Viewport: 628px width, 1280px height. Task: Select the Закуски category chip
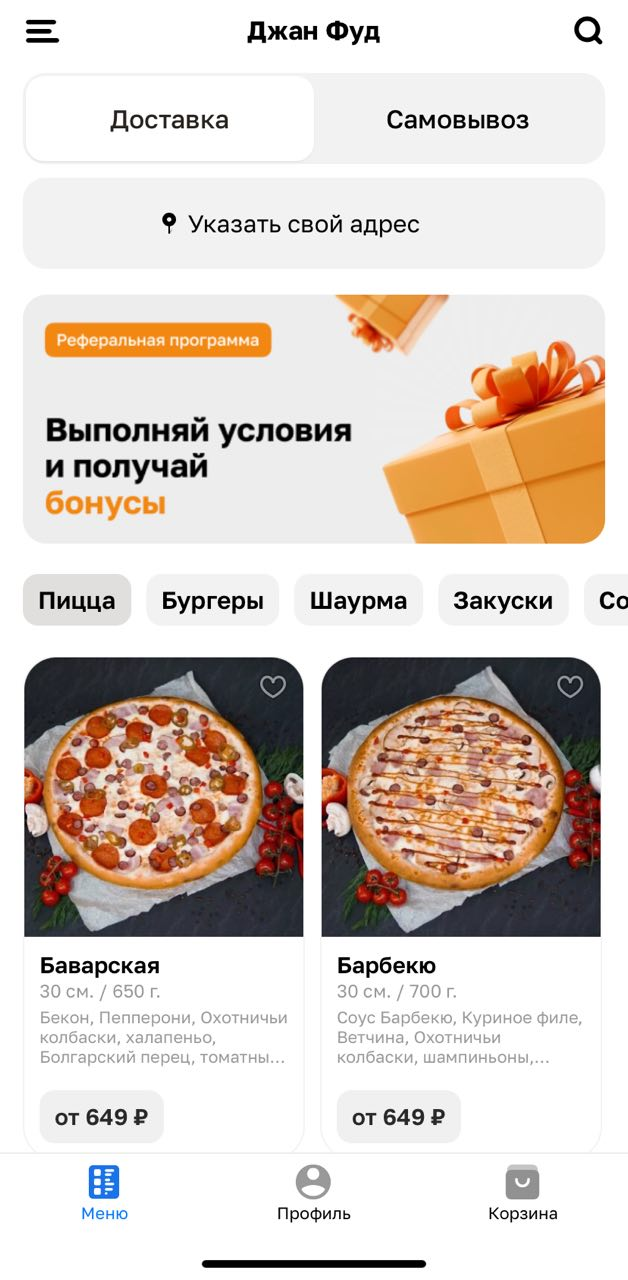click(x=503, y=601)
